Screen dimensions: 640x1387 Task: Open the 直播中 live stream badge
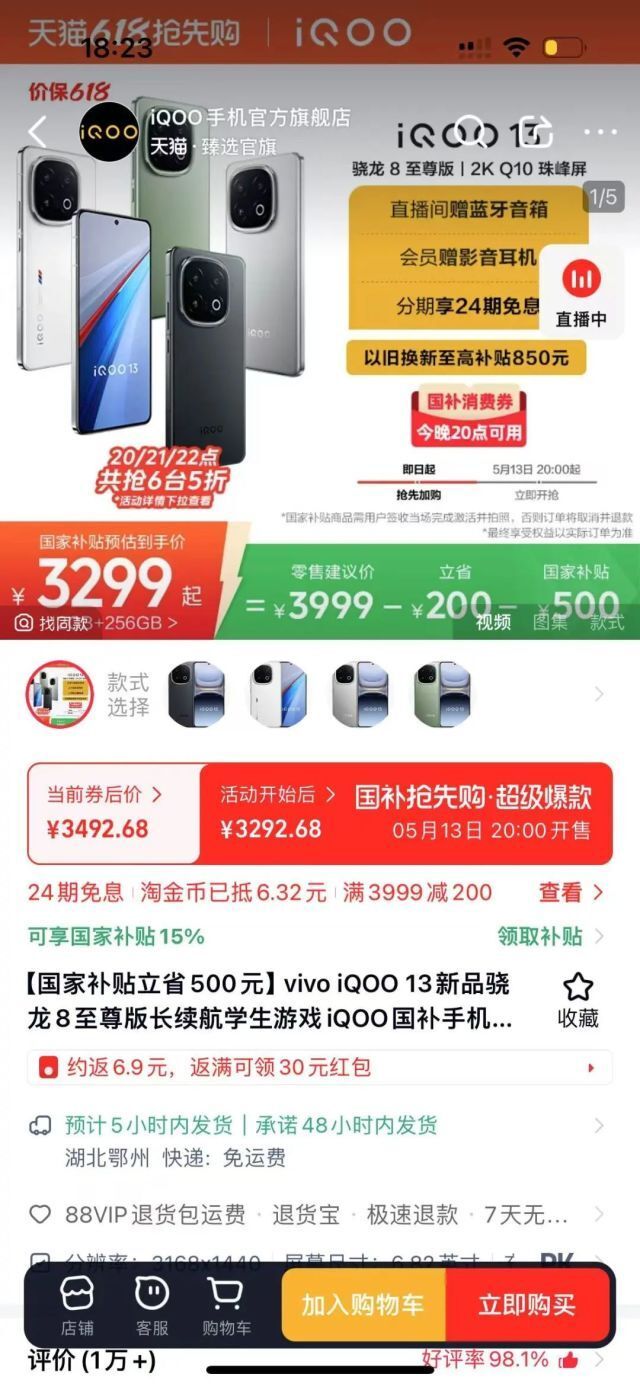click(581, 292)
